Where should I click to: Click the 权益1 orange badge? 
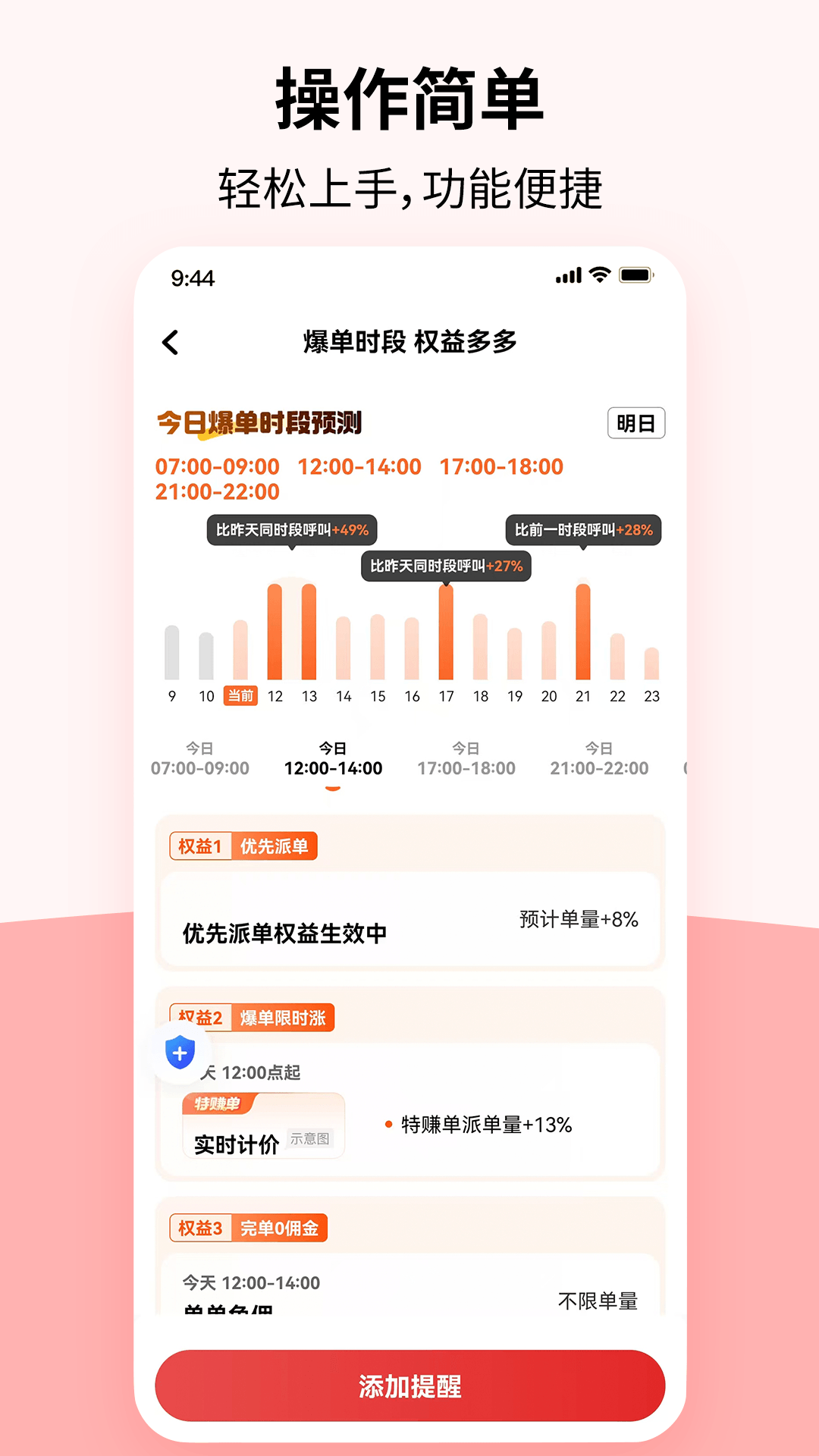[199, 846]
